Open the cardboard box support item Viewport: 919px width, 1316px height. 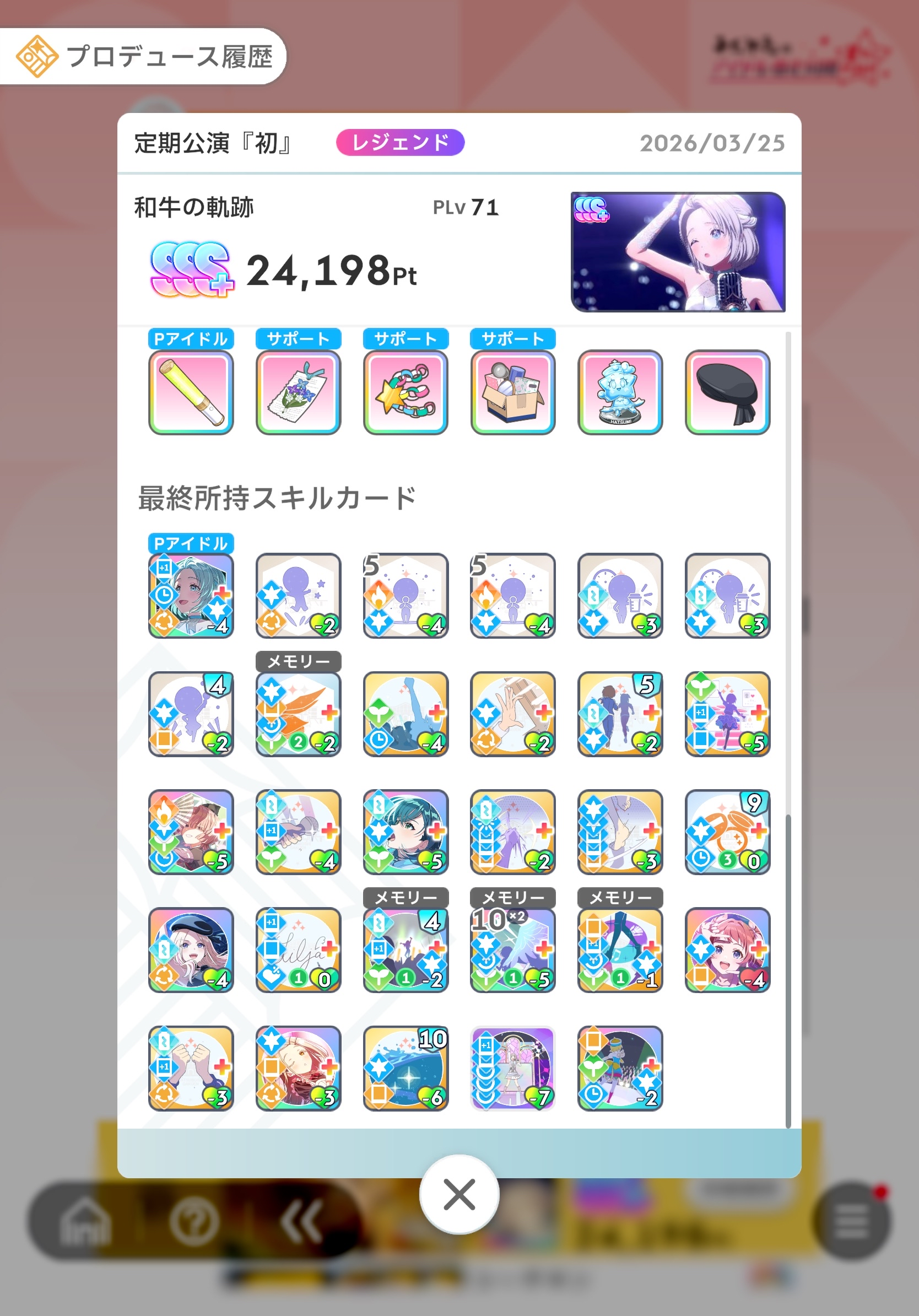point(513,392)
